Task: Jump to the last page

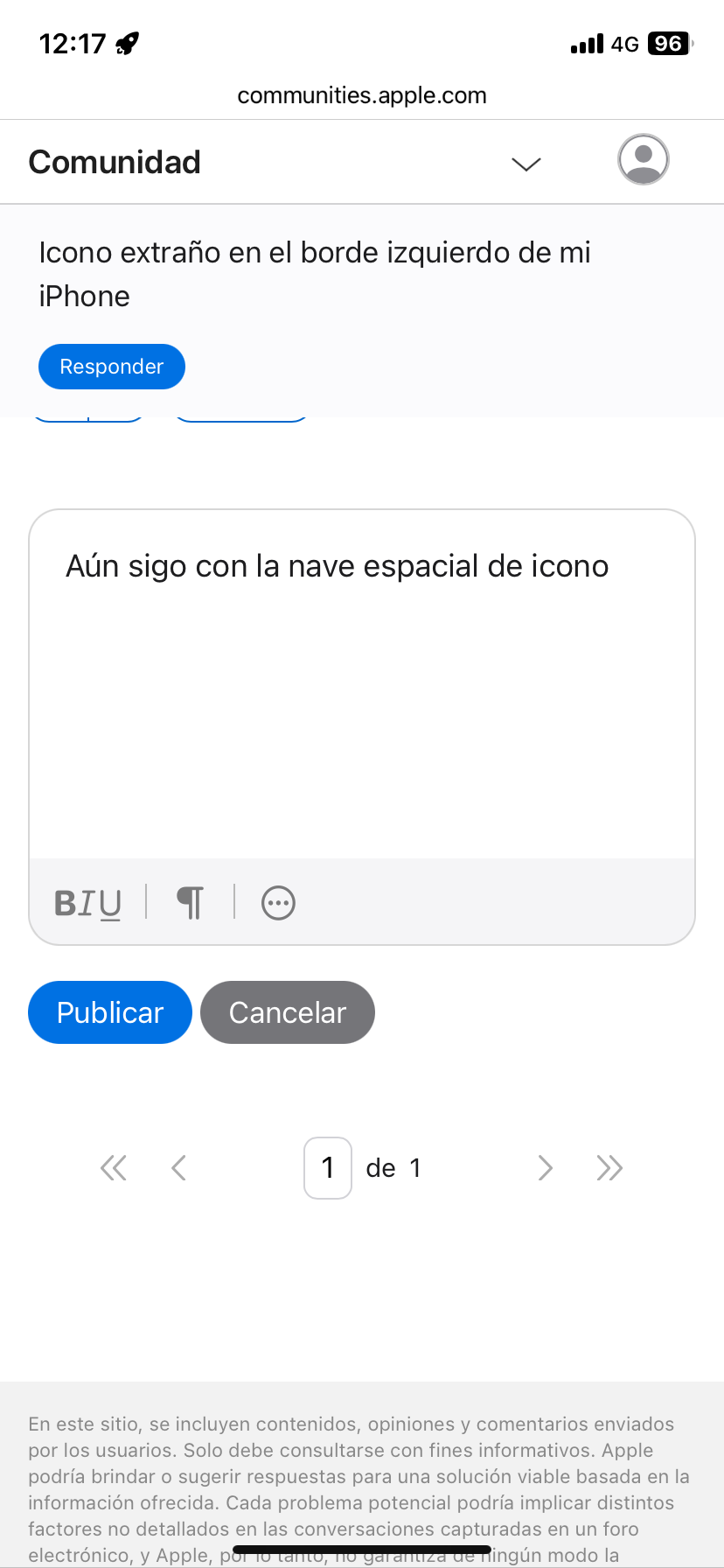Action: (x=609, y=1168)
